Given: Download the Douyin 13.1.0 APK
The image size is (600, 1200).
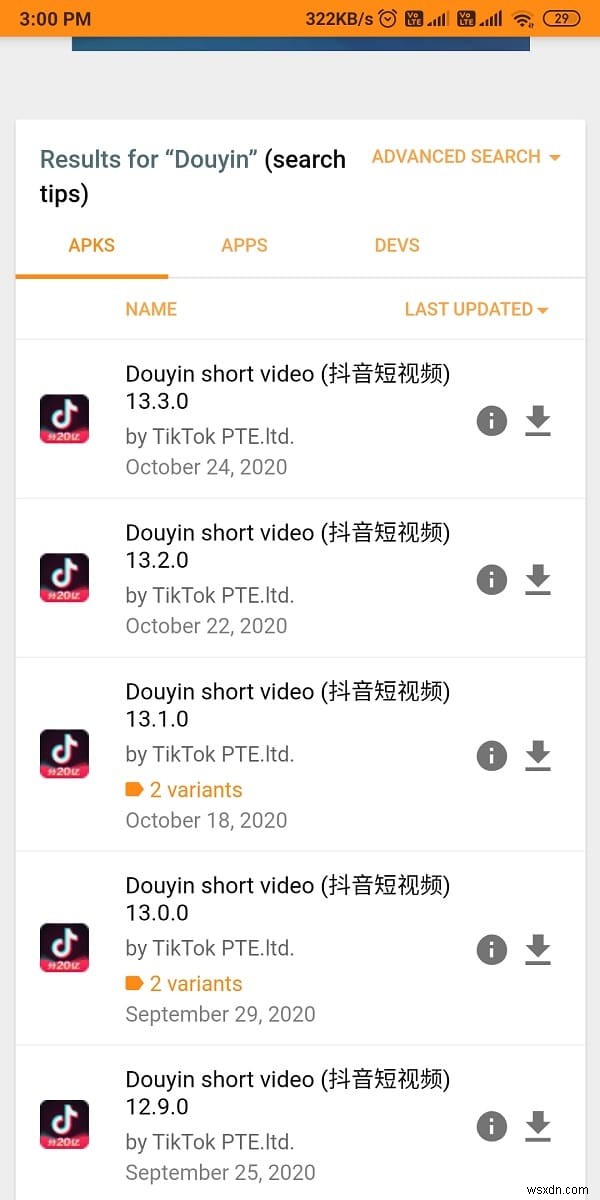Looking at the screenshot, I should (x=538, y=755).
